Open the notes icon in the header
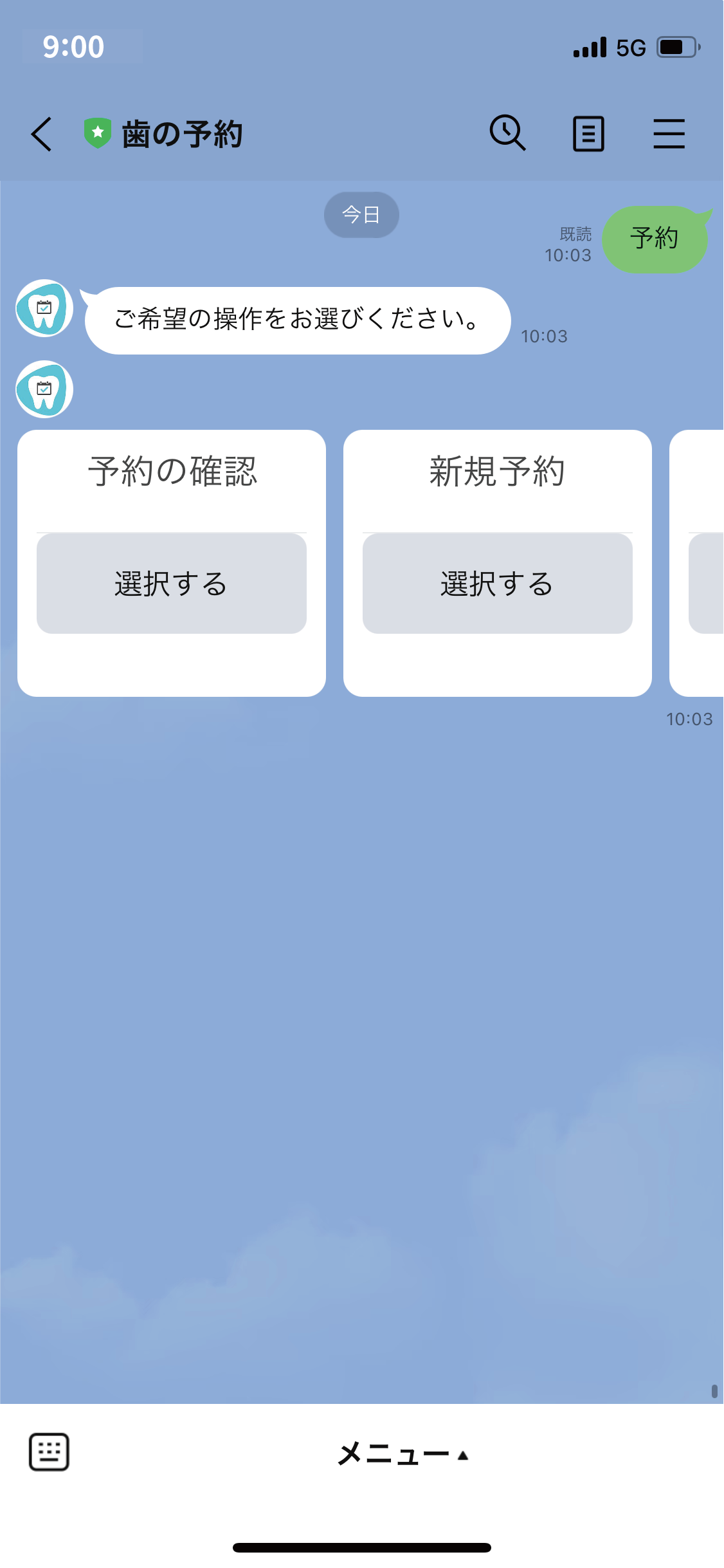This screenshot has height=1568, width=724. tap(588, 134)
